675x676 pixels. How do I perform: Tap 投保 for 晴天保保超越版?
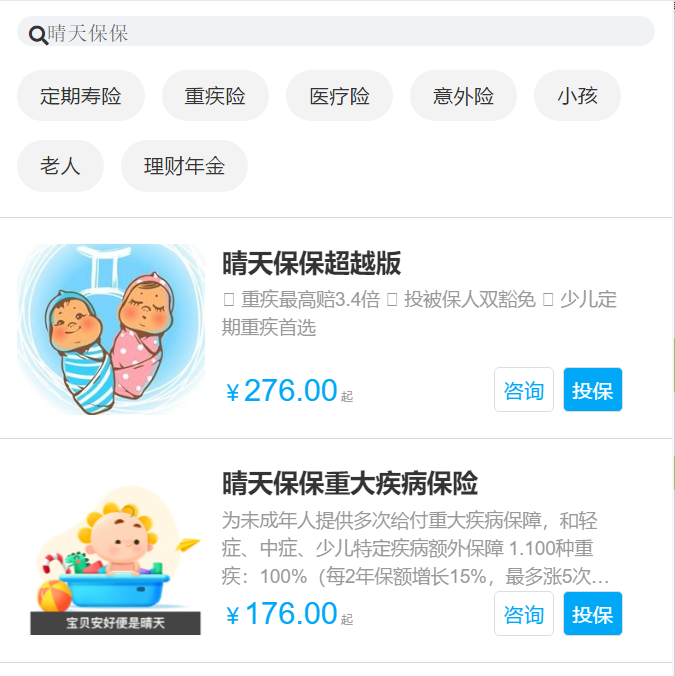tap(592, 390)
